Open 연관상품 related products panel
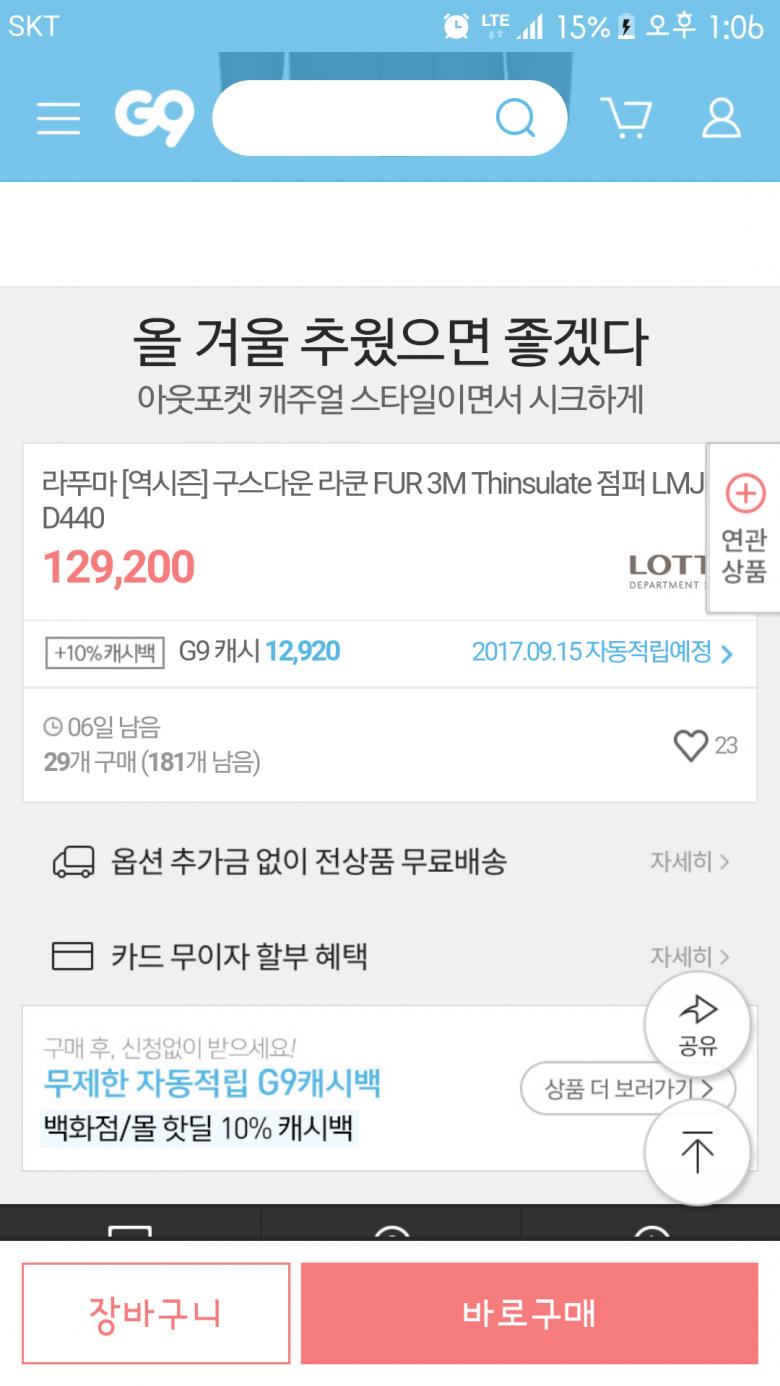Screen dimensions: 780x1386 tap(744, 528)
